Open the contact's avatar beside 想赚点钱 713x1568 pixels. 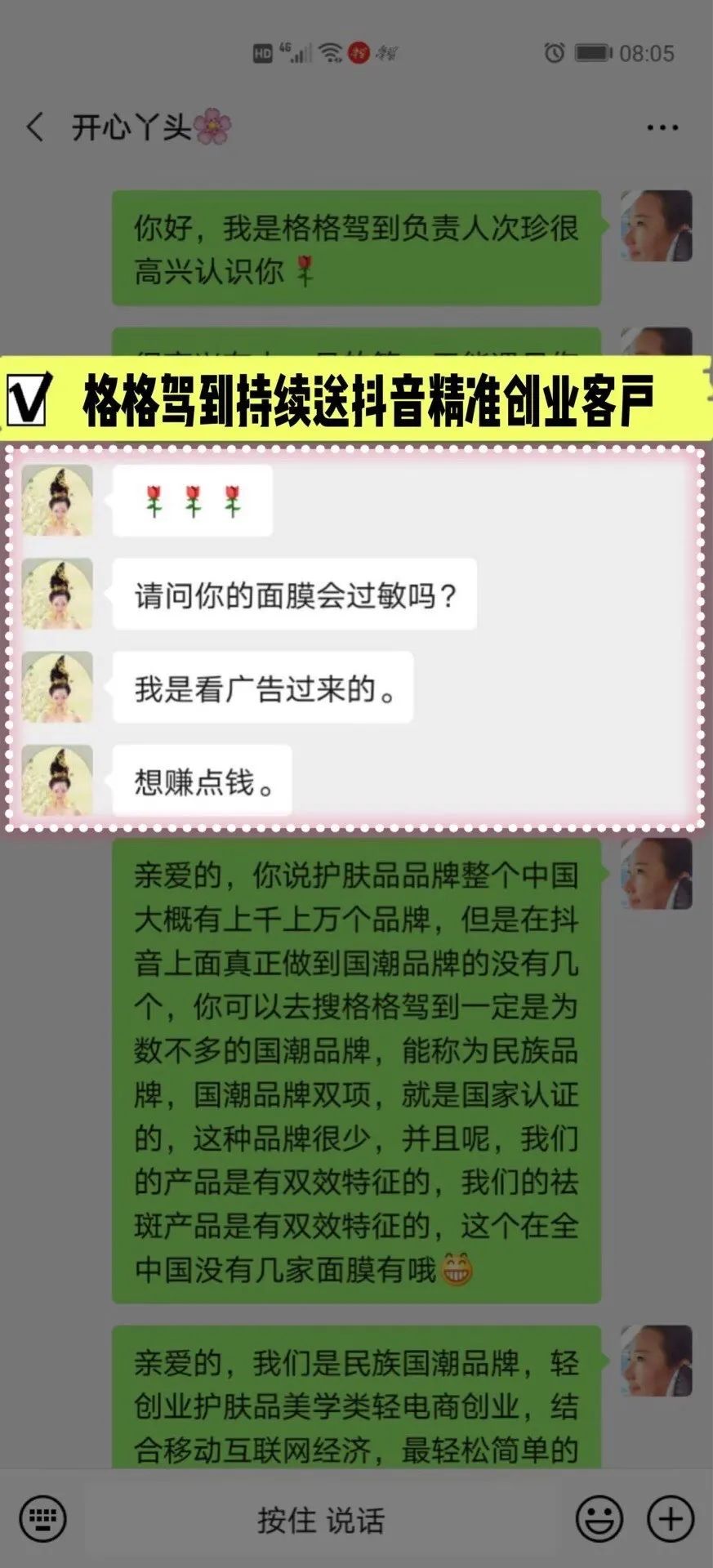57,780
